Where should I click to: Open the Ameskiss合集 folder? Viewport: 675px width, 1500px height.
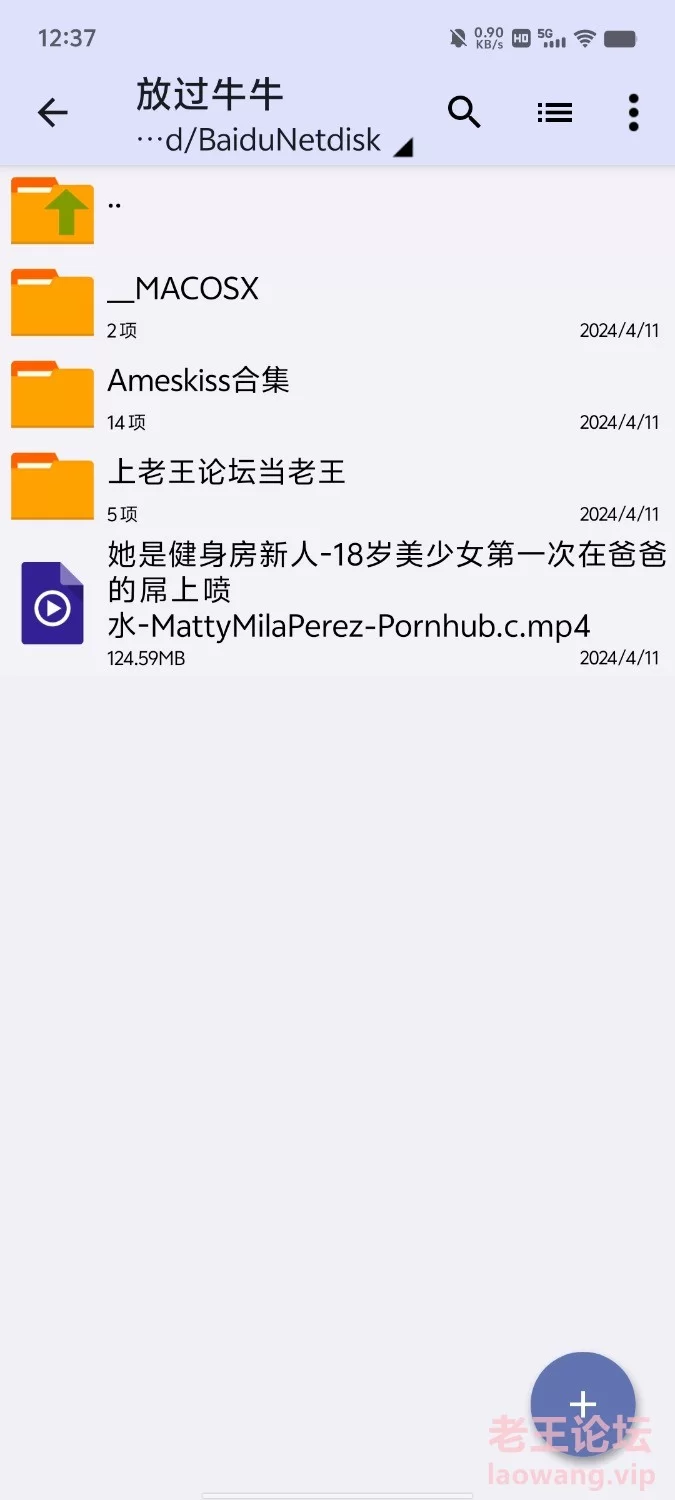click(x=337, y=394)
